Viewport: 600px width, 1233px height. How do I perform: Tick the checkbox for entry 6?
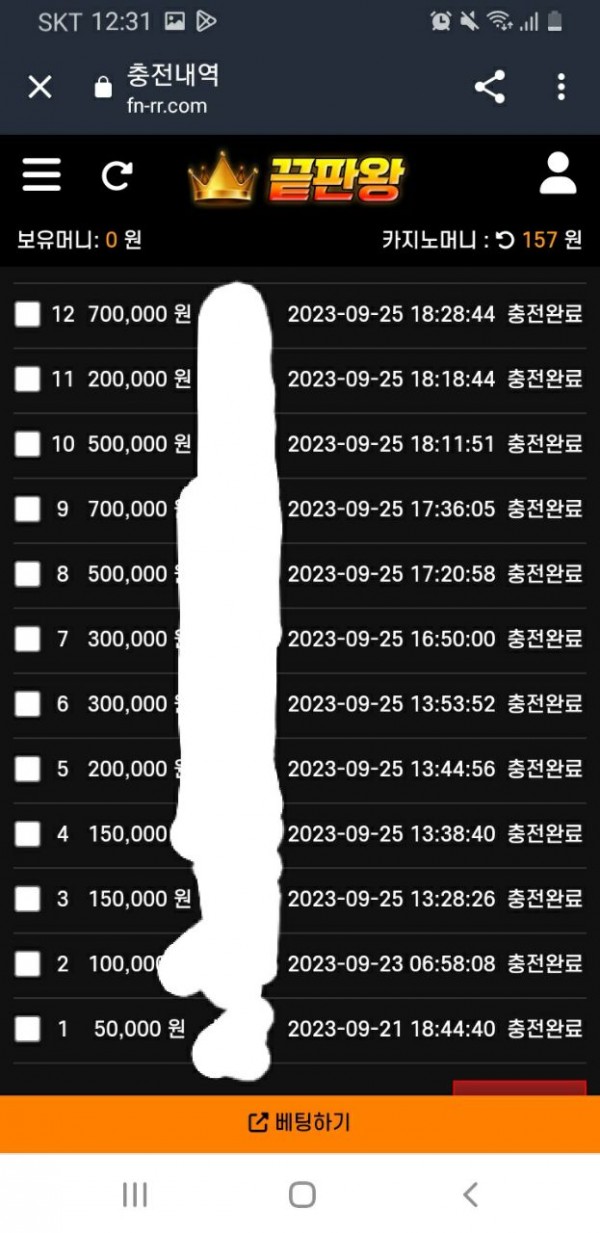point(28,704)
